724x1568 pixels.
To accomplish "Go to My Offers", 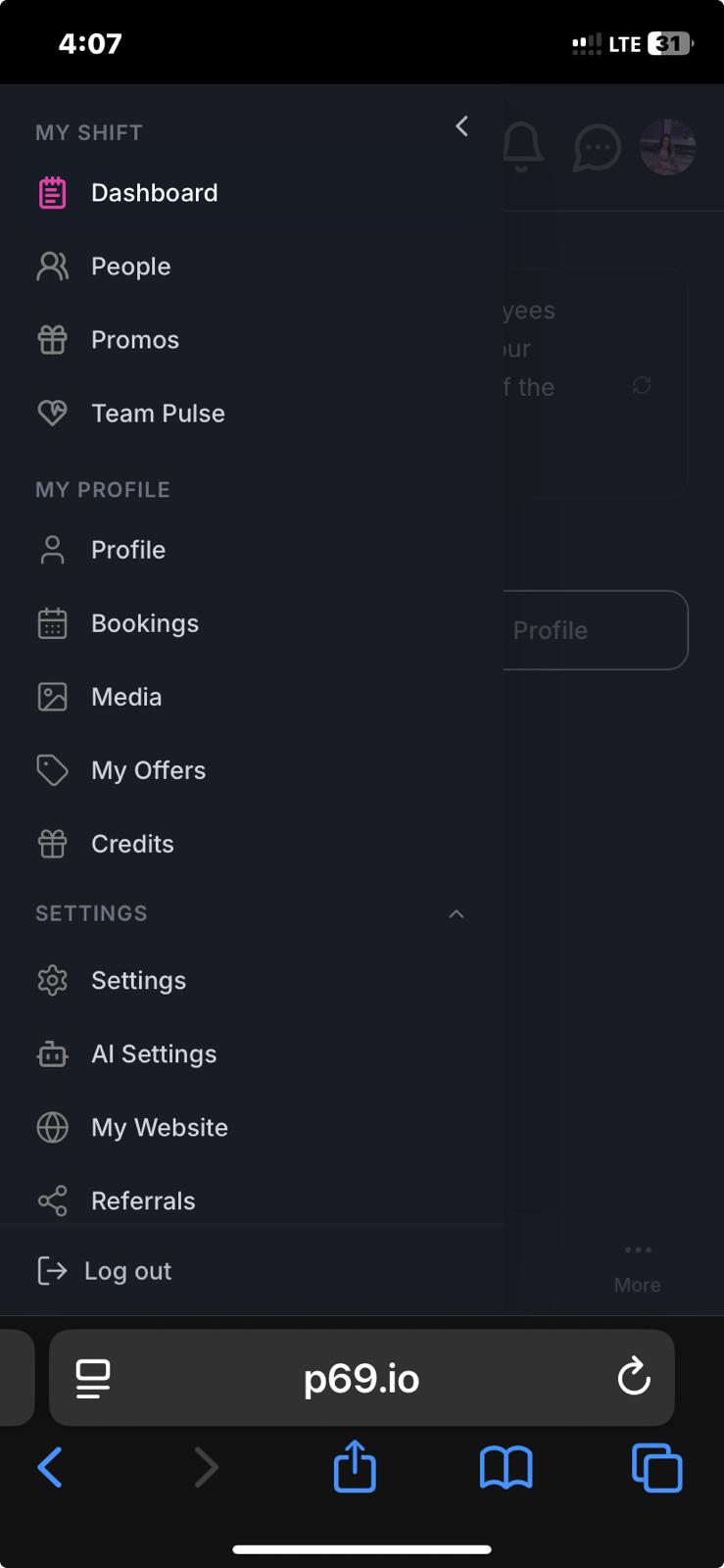I will [x=252, y=770].
